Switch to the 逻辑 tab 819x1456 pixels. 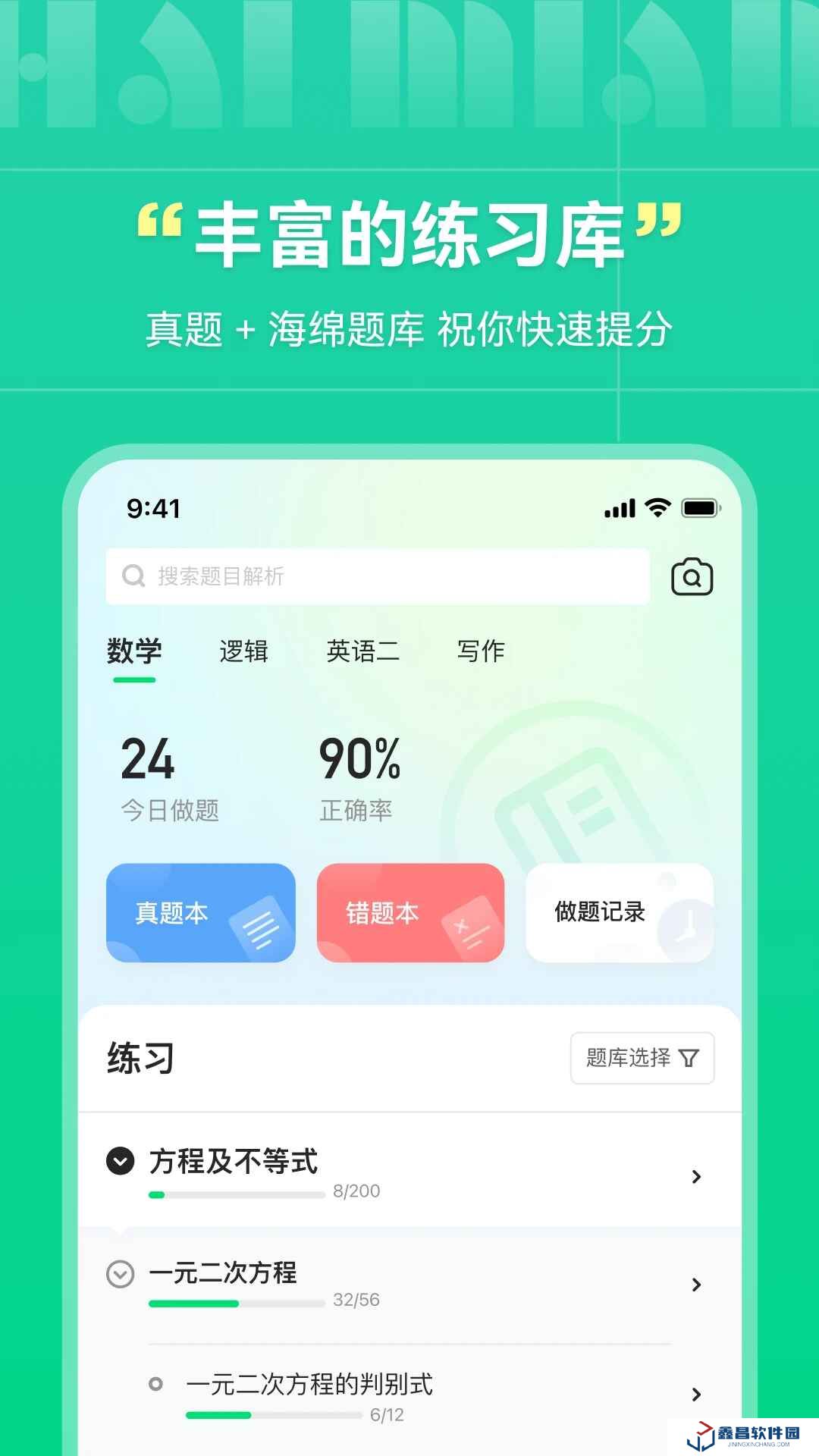click(x=244, y=651)
